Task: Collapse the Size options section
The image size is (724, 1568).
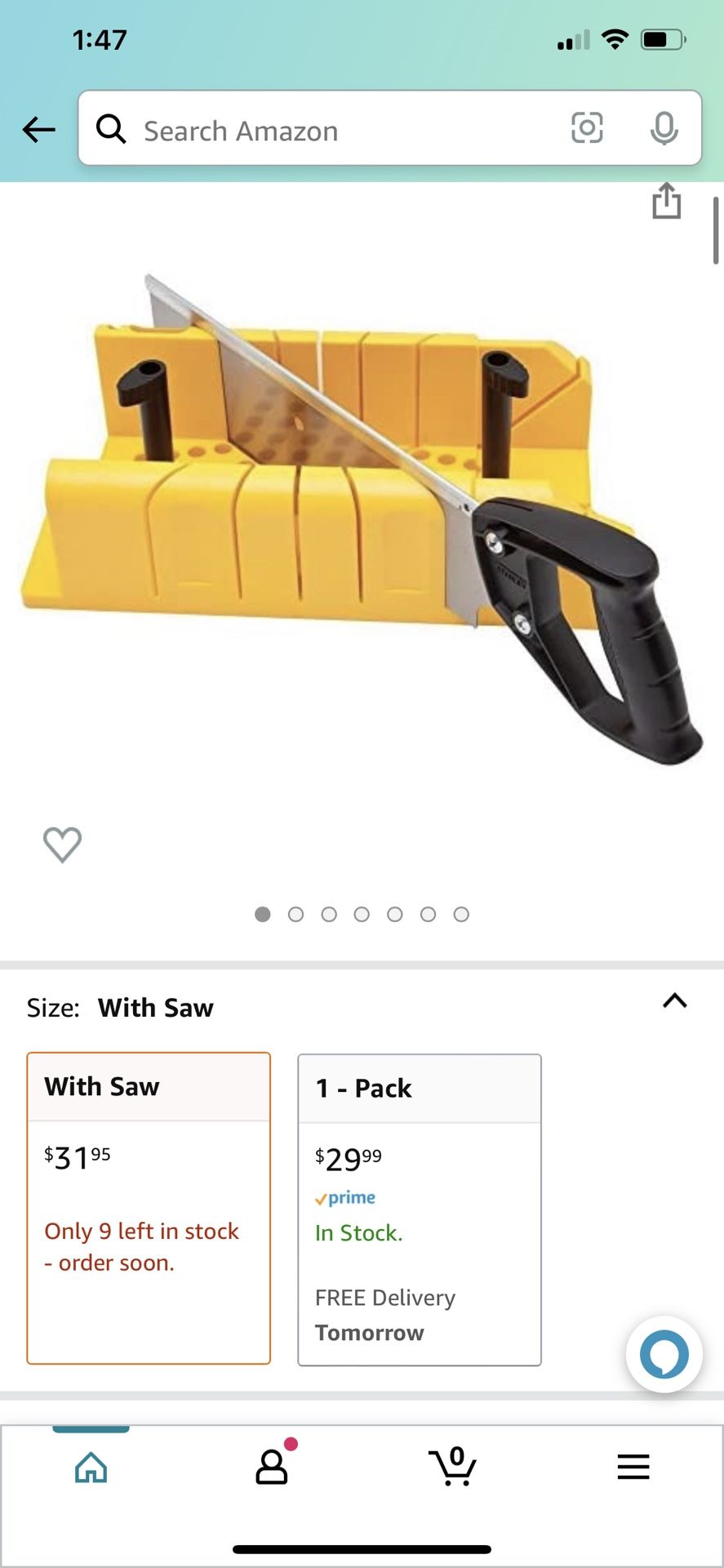Action: pyautogui.click(x=674, y=1000)
